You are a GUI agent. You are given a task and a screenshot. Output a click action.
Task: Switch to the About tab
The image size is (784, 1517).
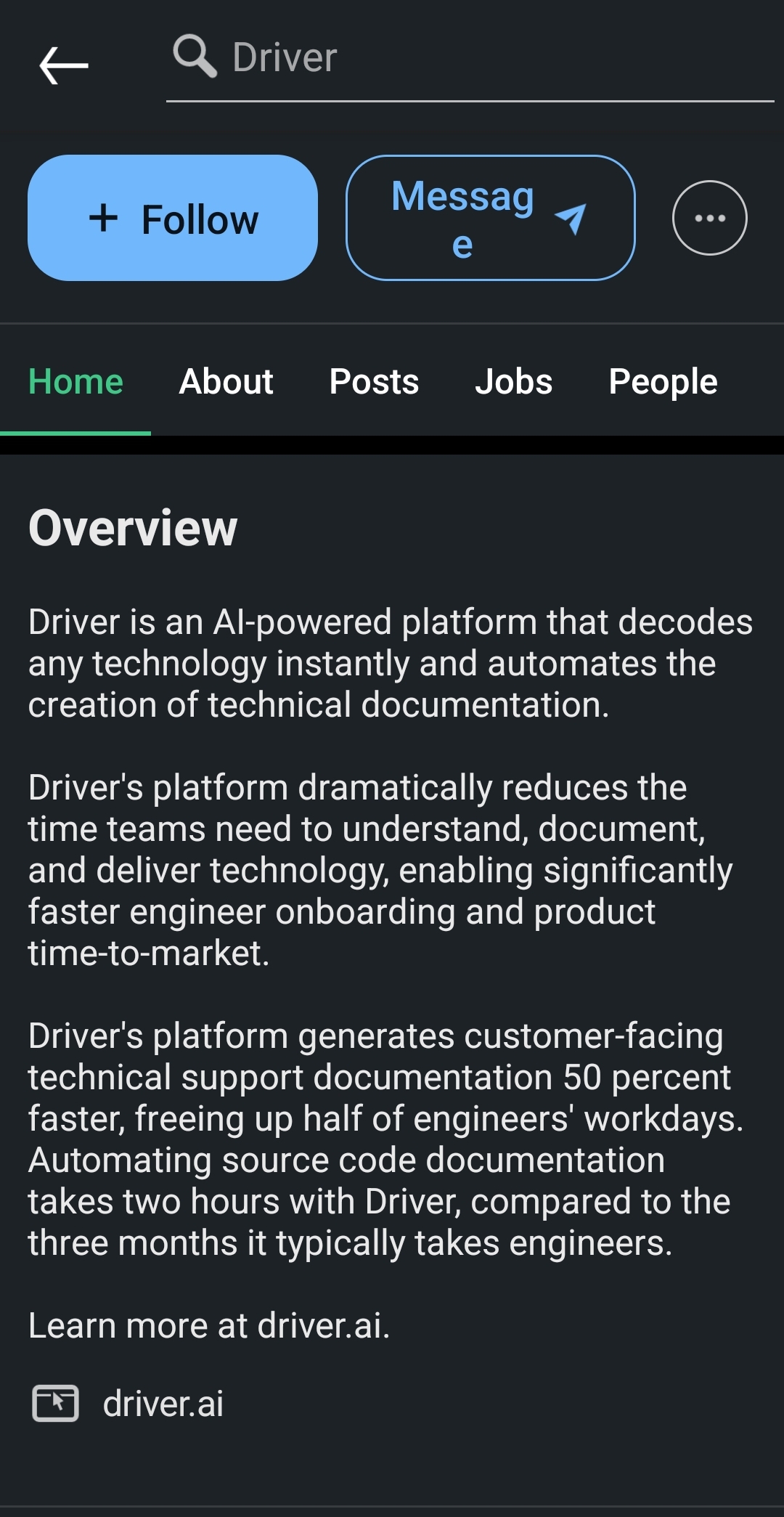click(x=226, y=382)
